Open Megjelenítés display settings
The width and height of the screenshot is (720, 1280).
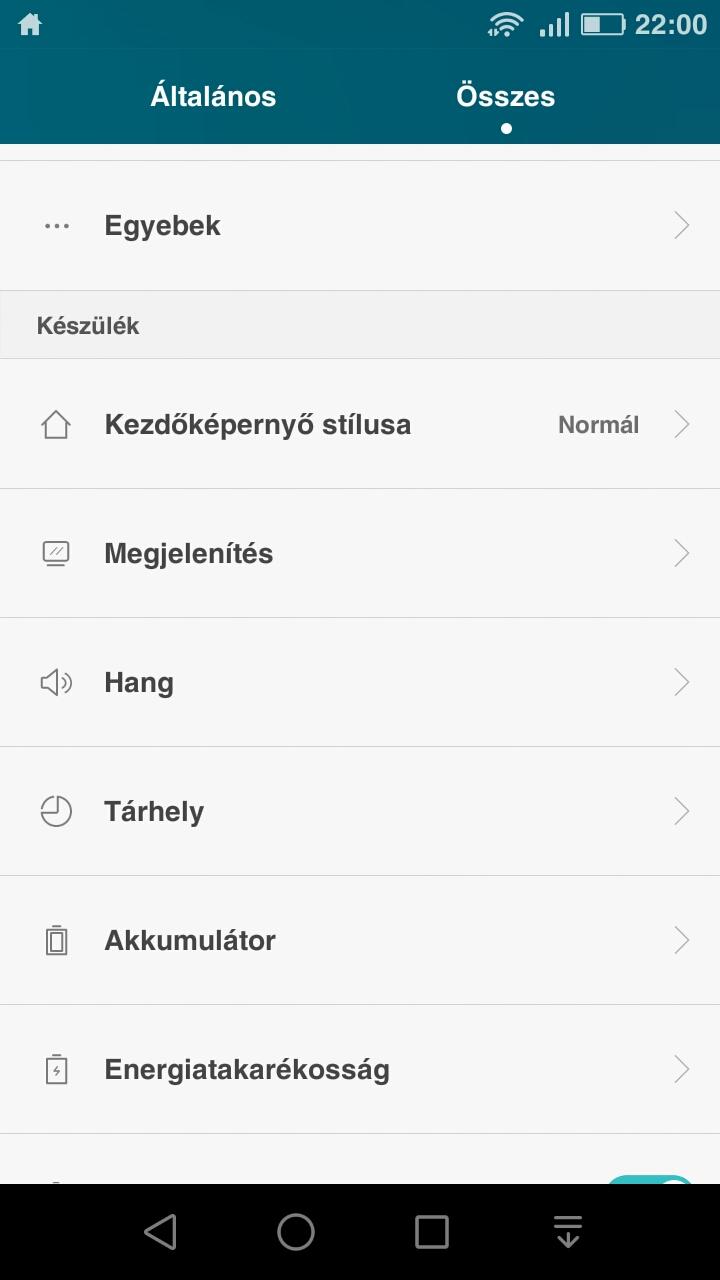[x=360, y=553]
